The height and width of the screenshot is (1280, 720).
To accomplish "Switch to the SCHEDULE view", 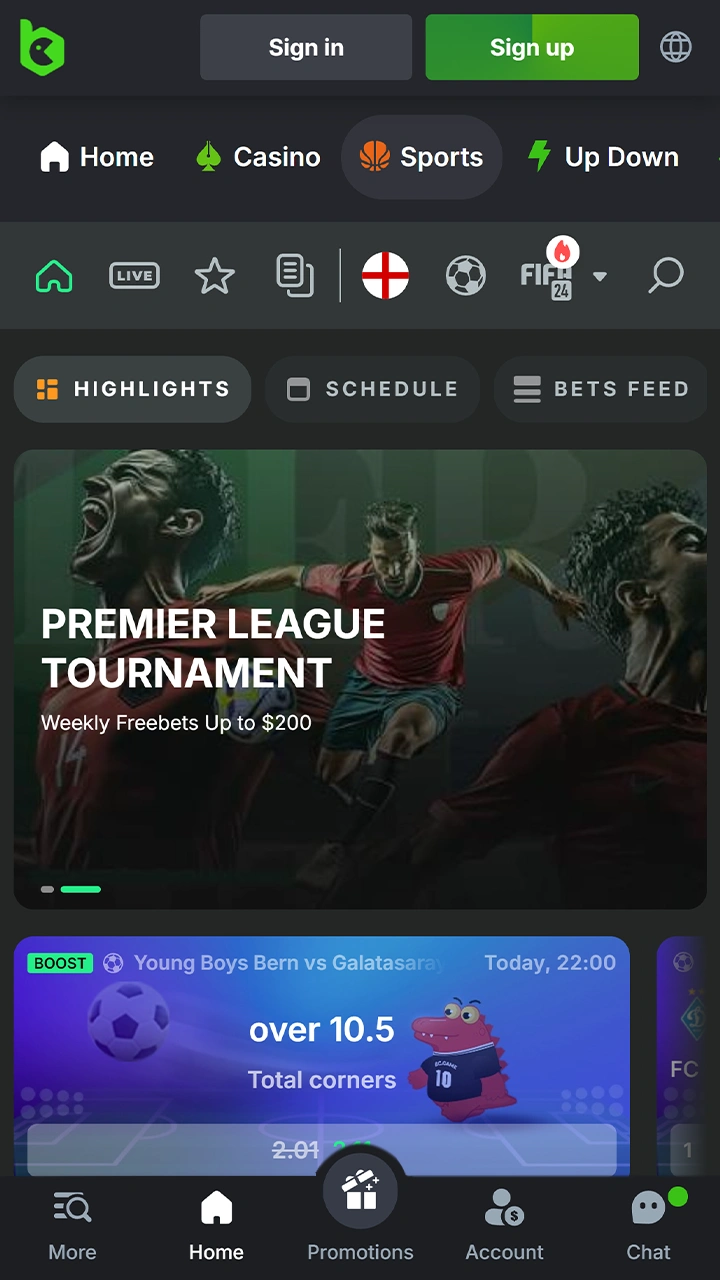I will [x=372, y=389].
